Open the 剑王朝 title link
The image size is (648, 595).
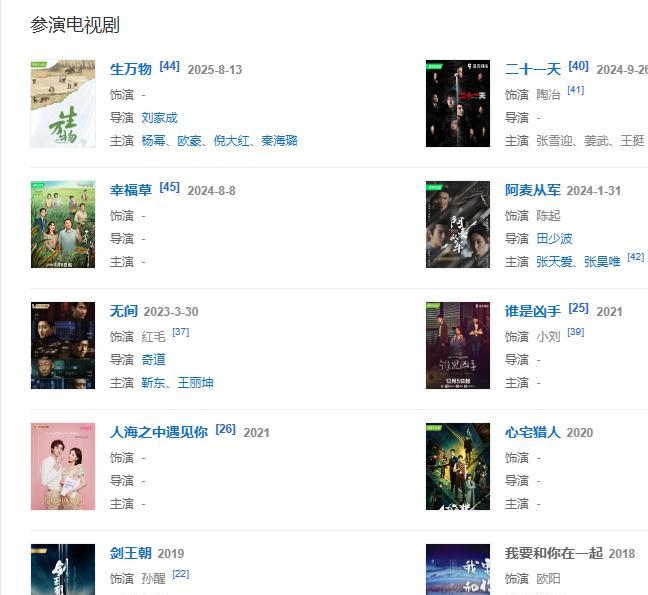(131, 553)
